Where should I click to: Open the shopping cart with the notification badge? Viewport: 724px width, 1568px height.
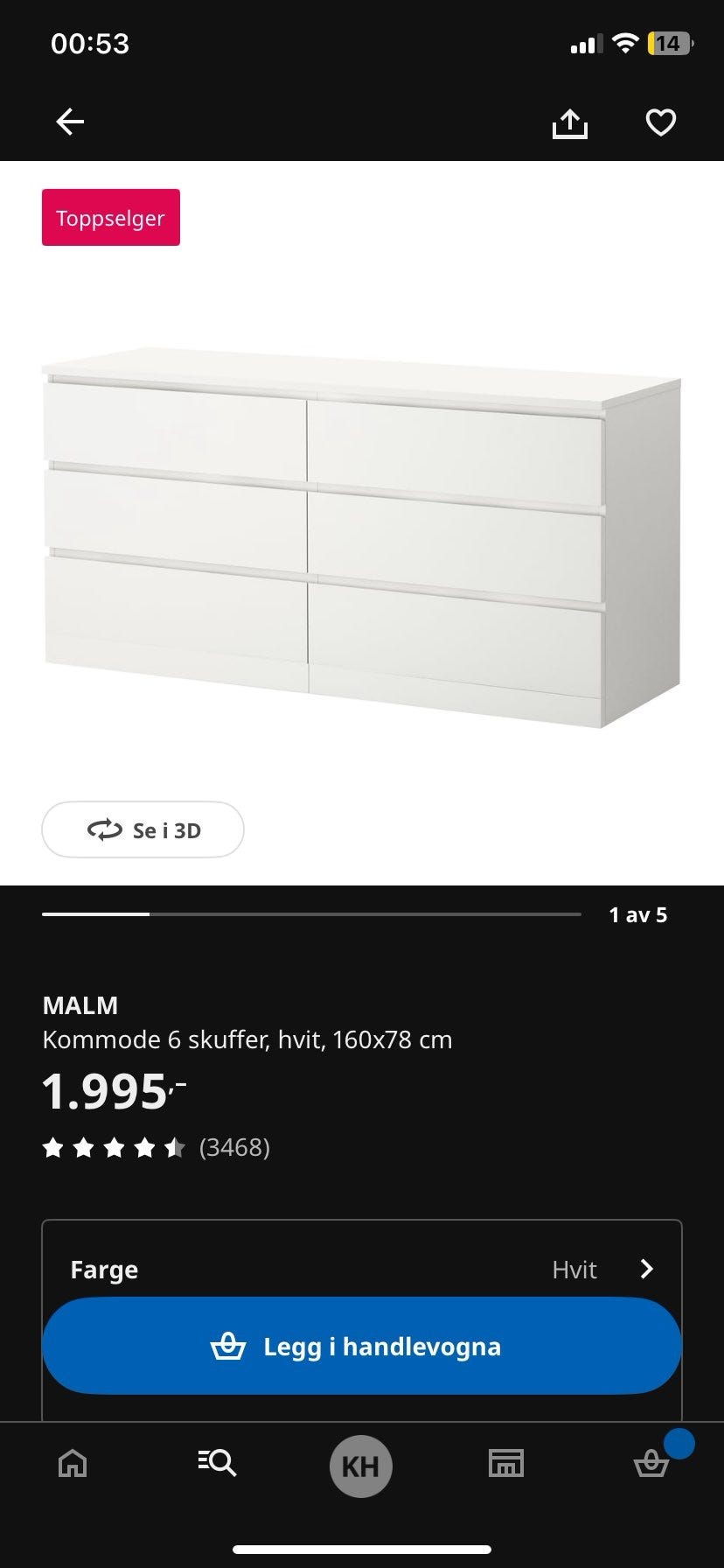click(651, 1465)
